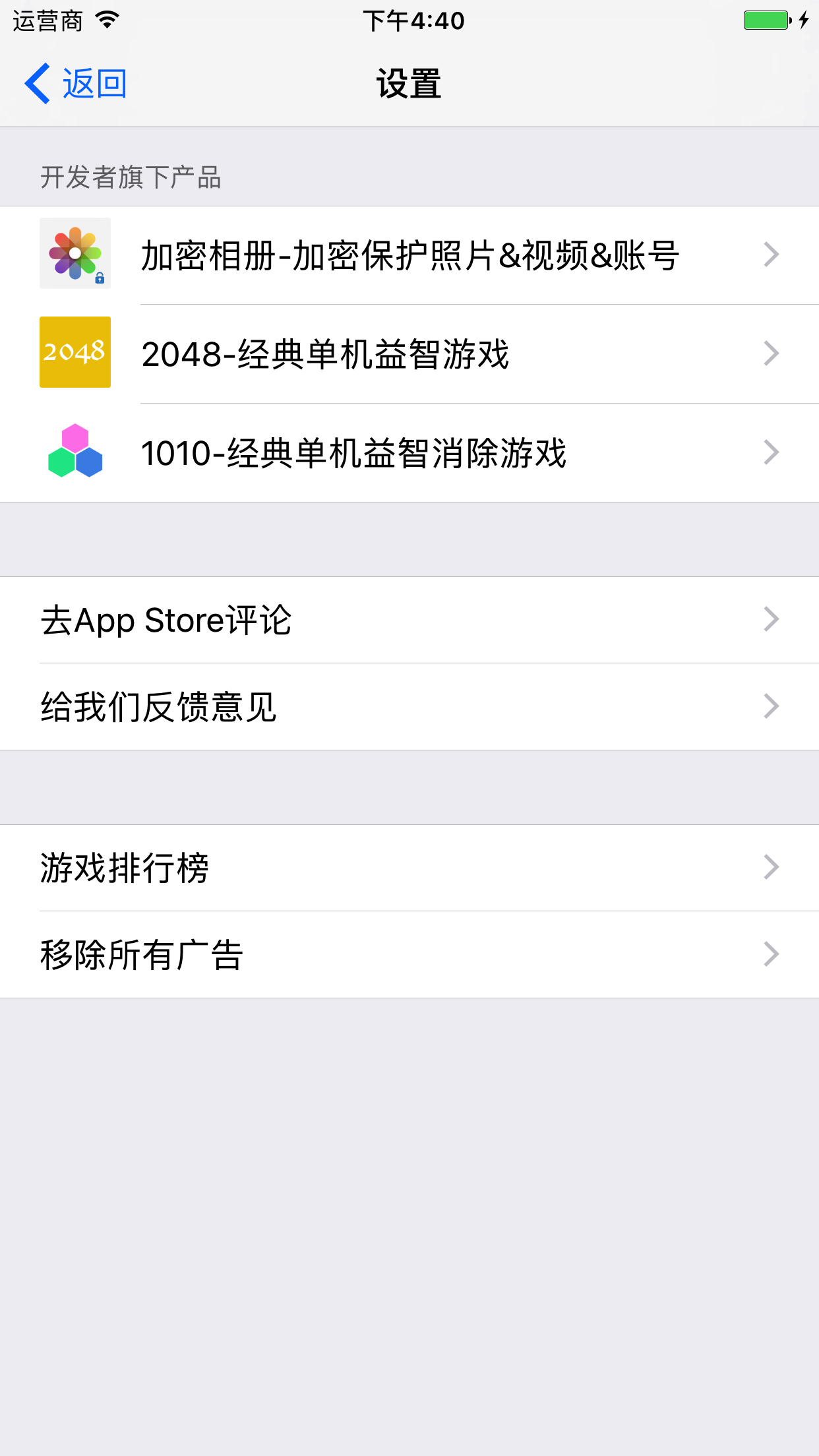Select the 2048-经典单机益智游戏 row
The image size is (819, 1456).
[x=409, y=353]
